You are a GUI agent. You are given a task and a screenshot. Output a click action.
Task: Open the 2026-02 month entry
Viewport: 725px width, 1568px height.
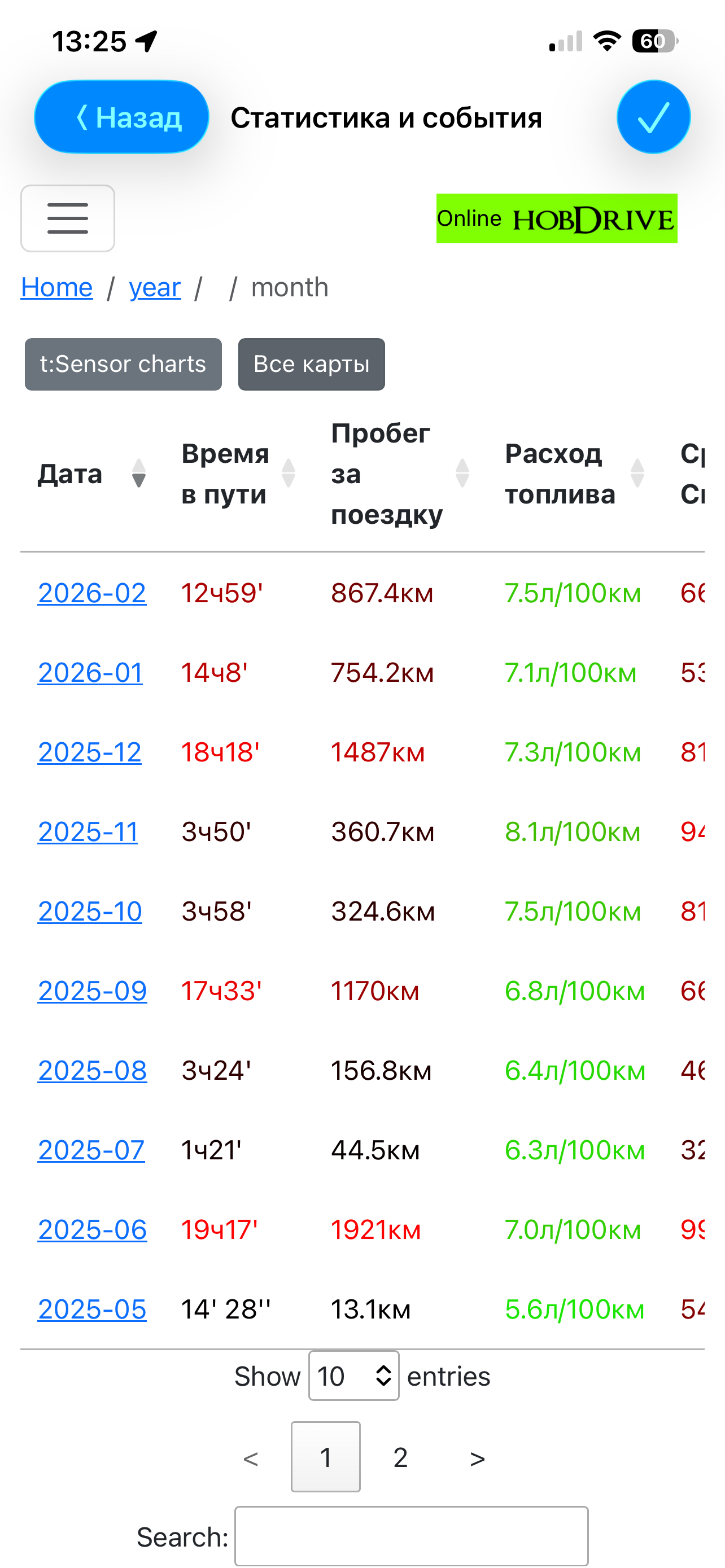click(92, 593)
